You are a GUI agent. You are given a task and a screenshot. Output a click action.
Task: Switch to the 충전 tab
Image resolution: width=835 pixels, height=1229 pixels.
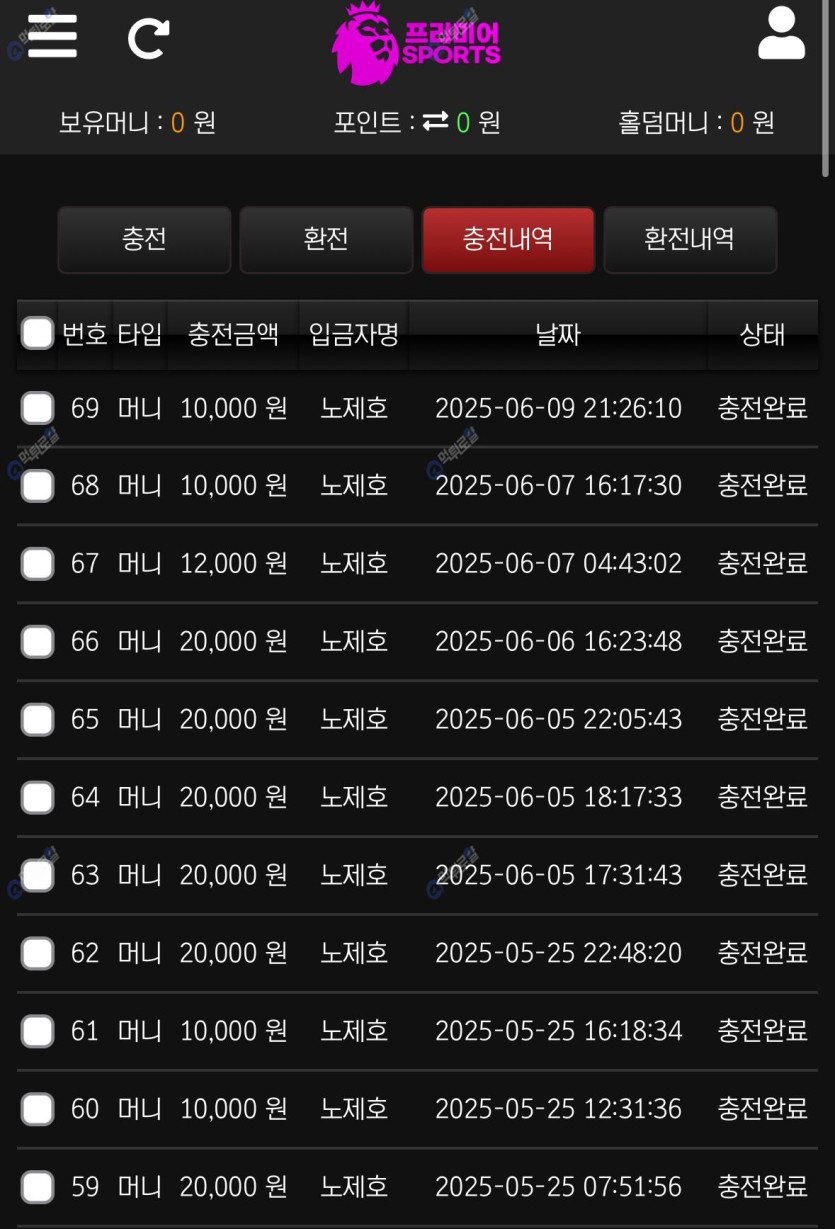[x=144, y=240]
